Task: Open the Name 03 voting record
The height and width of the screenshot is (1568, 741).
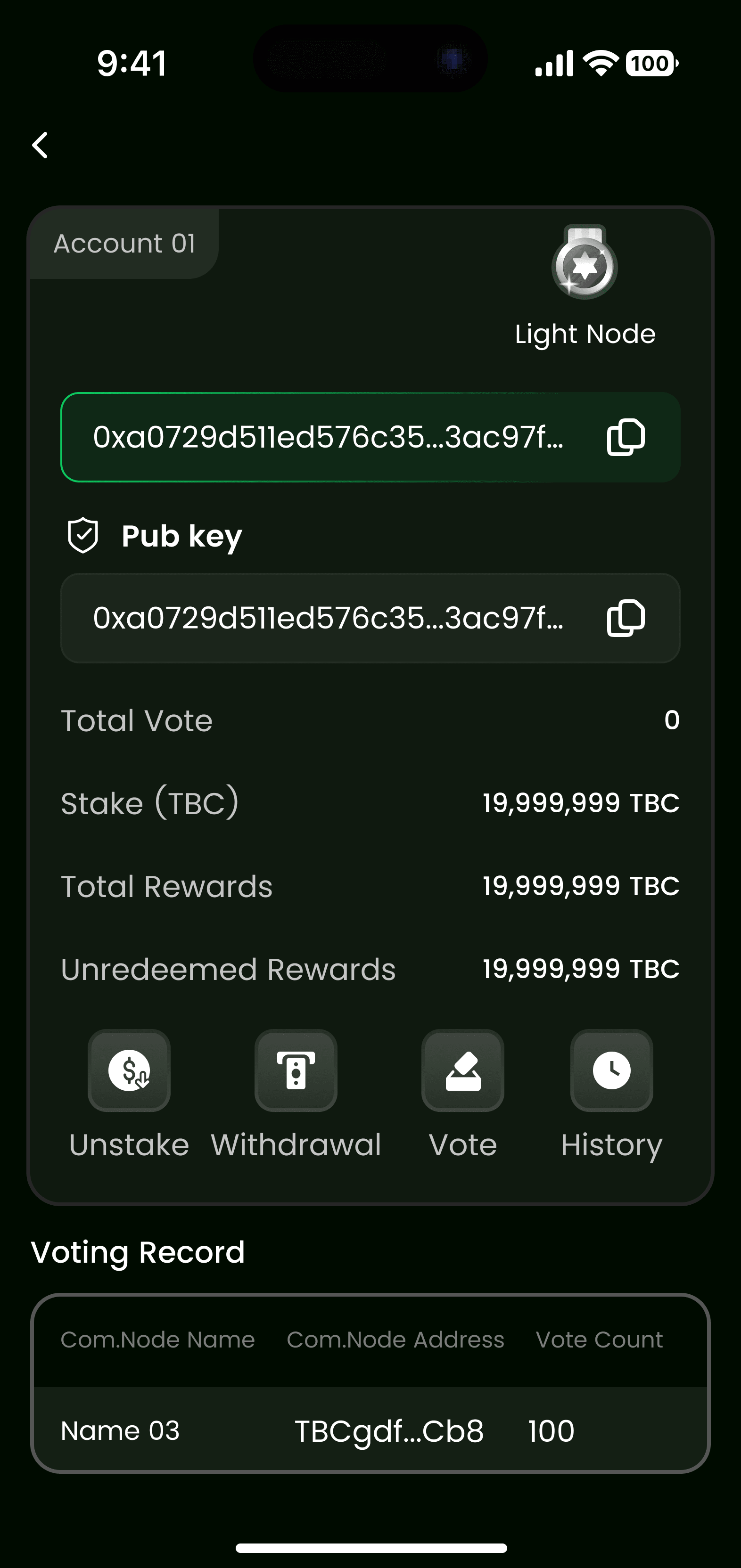Action: (370, 1430)
